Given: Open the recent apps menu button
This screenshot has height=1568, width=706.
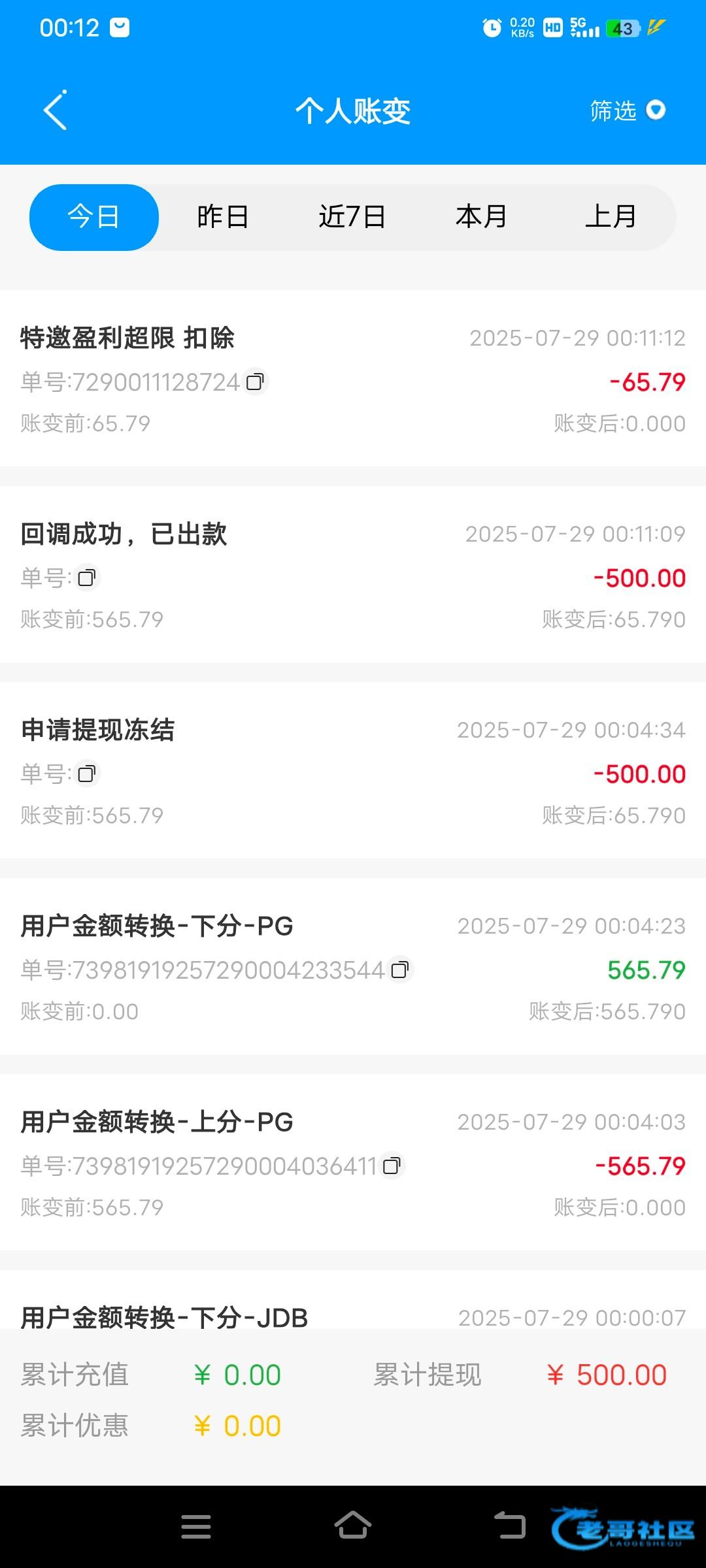Looking at the screenshot, I should pyautogui.click(x=196, y=1527).
